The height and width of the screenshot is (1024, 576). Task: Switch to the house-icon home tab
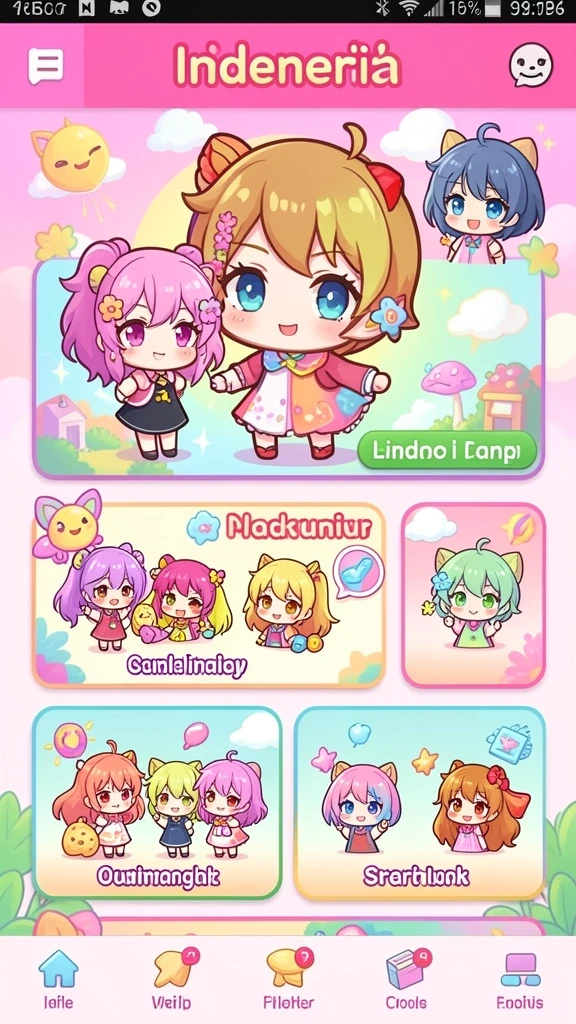(58, 980)
